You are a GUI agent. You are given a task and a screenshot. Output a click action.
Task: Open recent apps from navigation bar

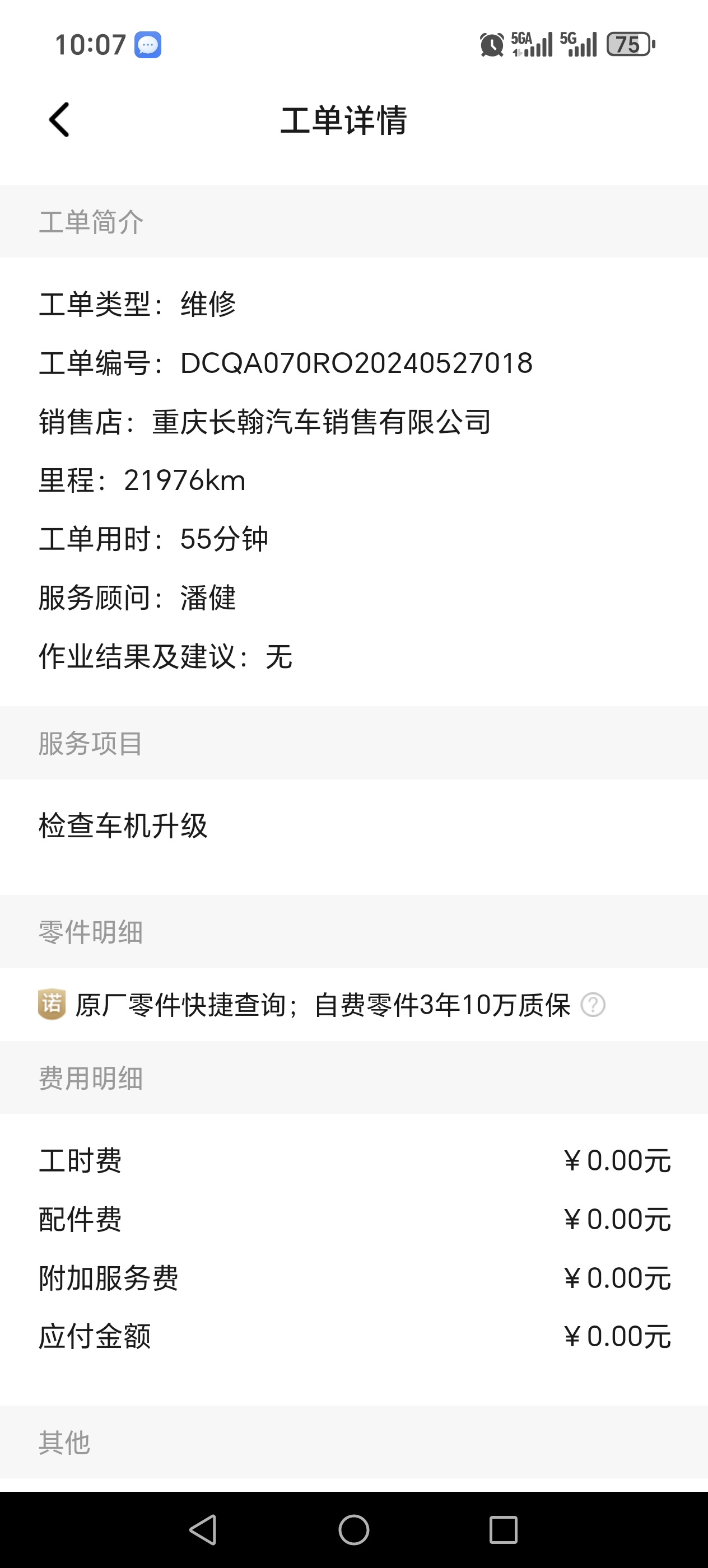click(x=504, y=1530)
